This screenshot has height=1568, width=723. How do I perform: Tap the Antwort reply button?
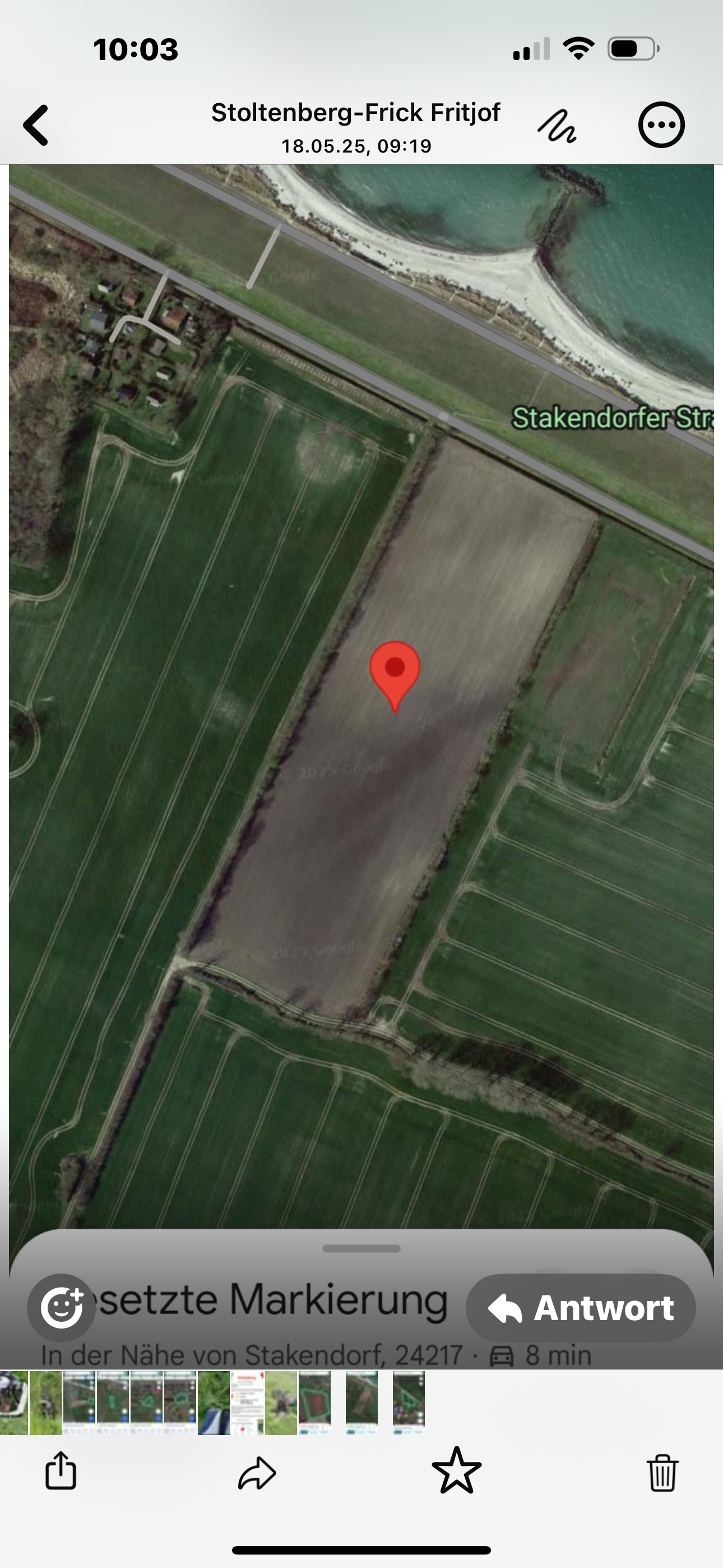point(581,1308)
